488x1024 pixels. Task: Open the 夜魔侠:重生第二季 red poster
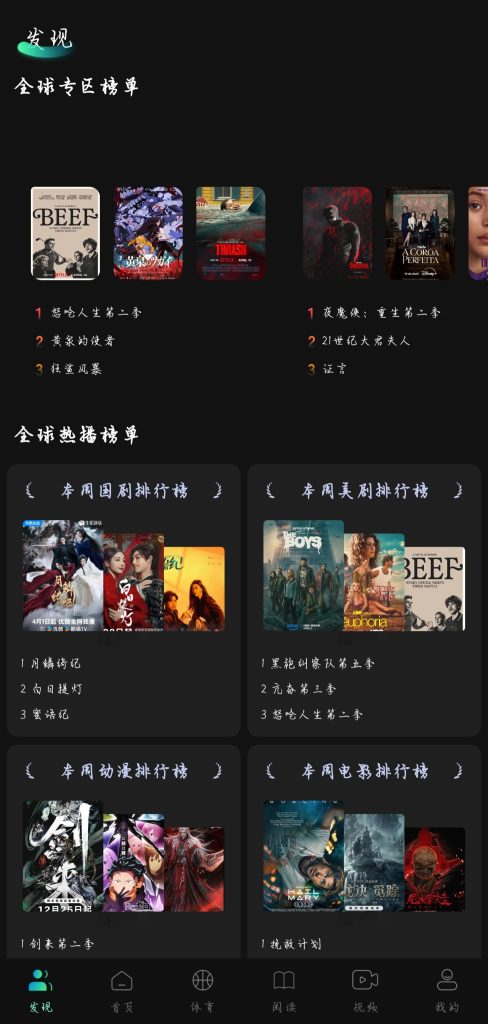click(x=337, y=233)
